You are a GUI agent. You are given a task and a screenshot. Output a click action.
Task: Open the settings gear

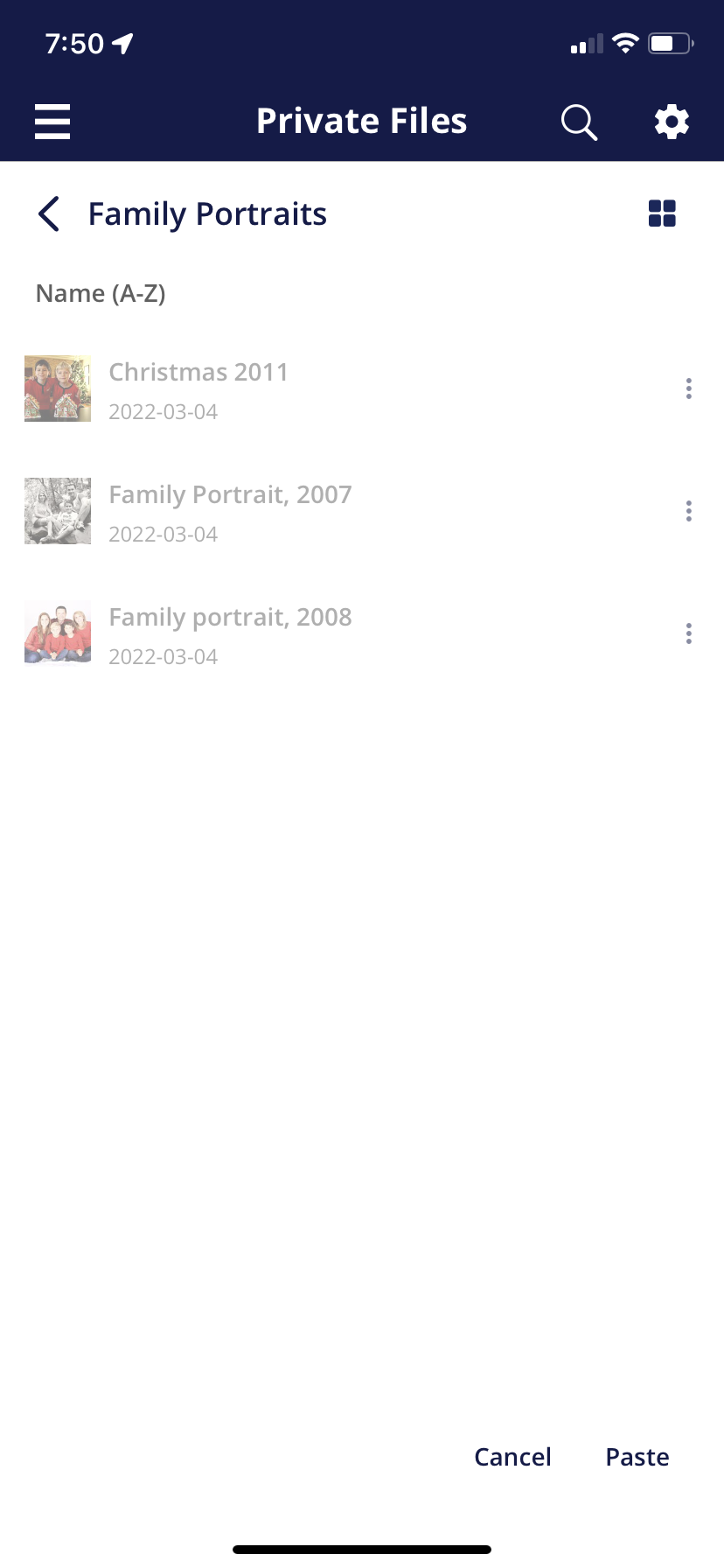tap(672, 122)
